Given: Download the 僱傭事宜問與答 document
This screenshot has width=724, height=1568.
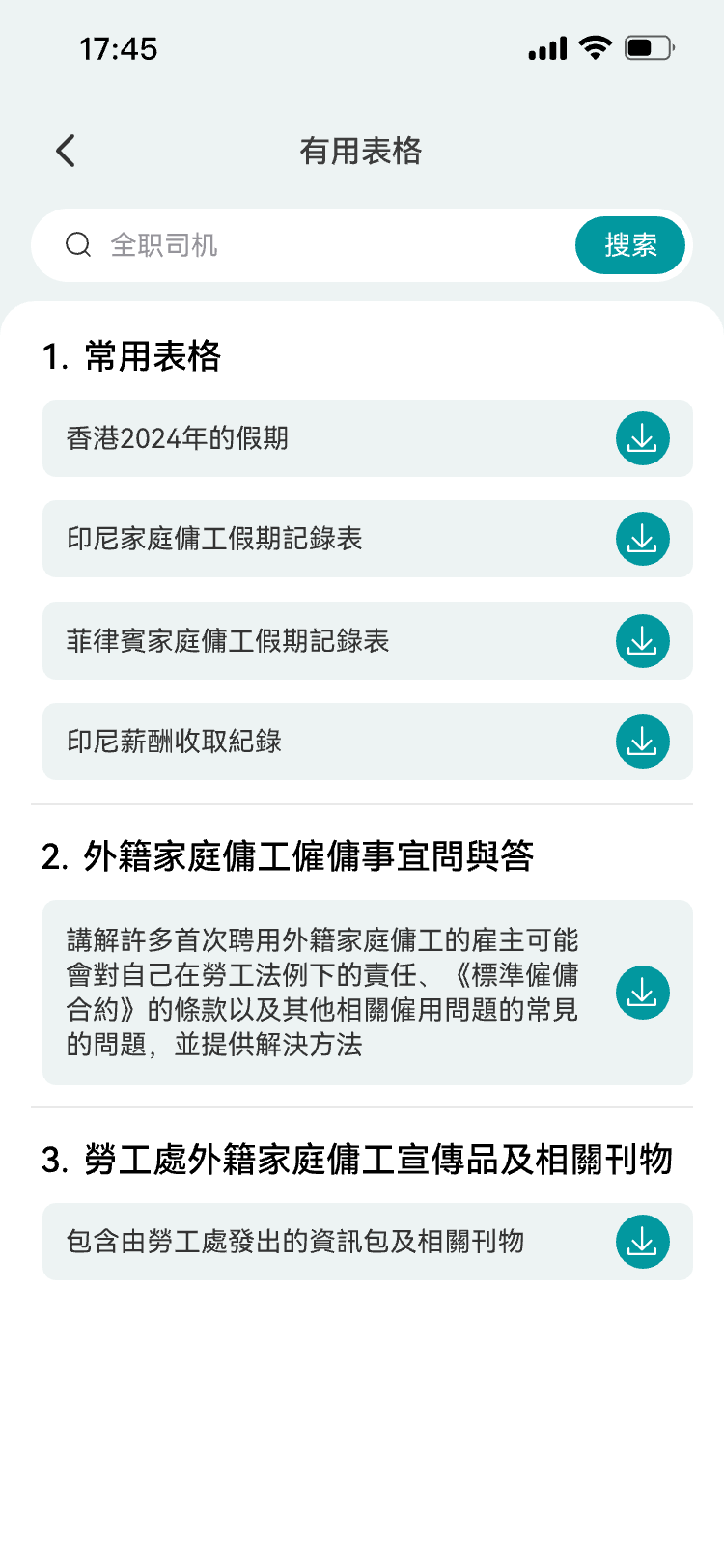Looking at the screenshot, I should tap(642, 993).
